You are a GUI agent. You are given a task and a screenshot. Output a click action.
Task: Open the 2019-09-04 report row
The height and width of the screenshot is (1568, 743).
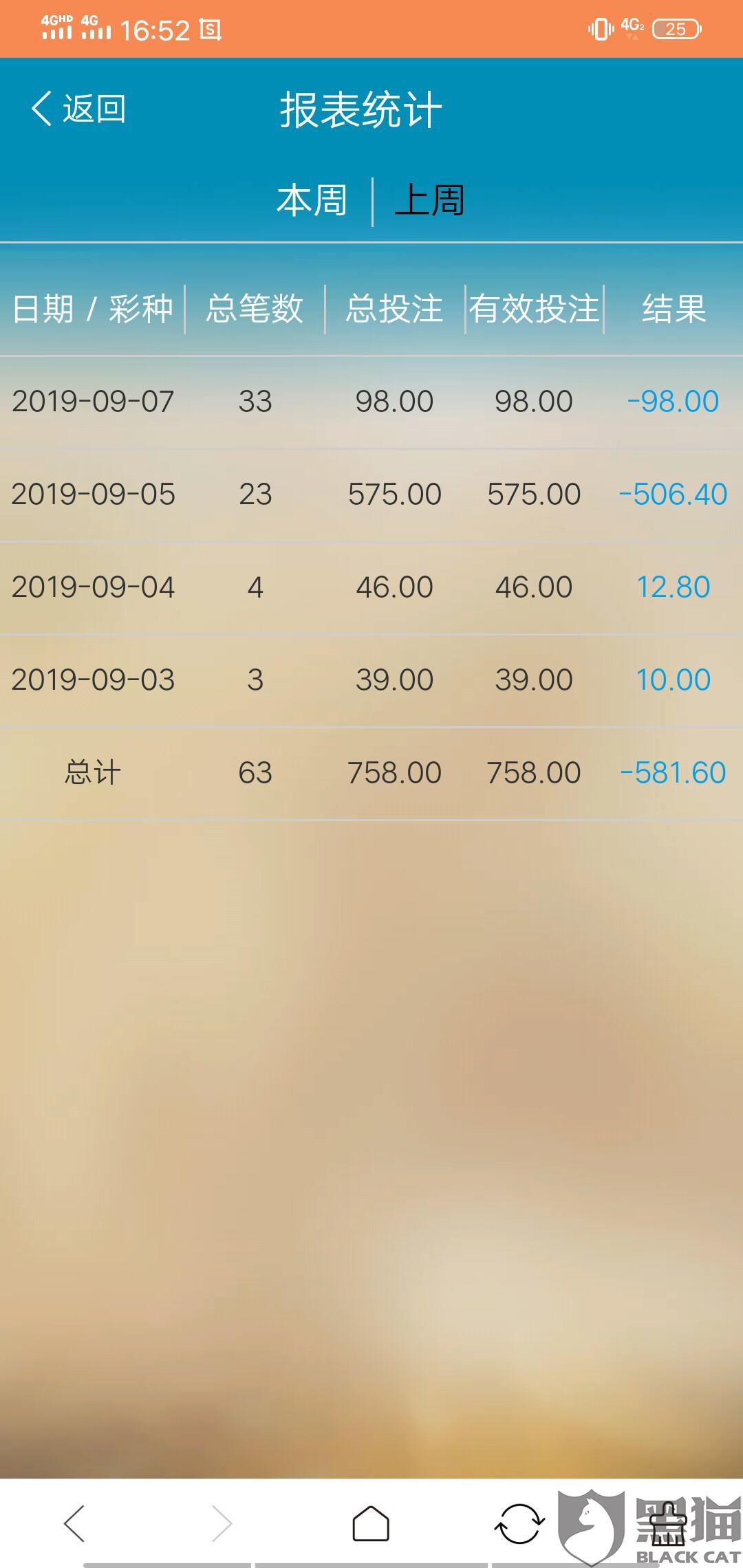371,587
